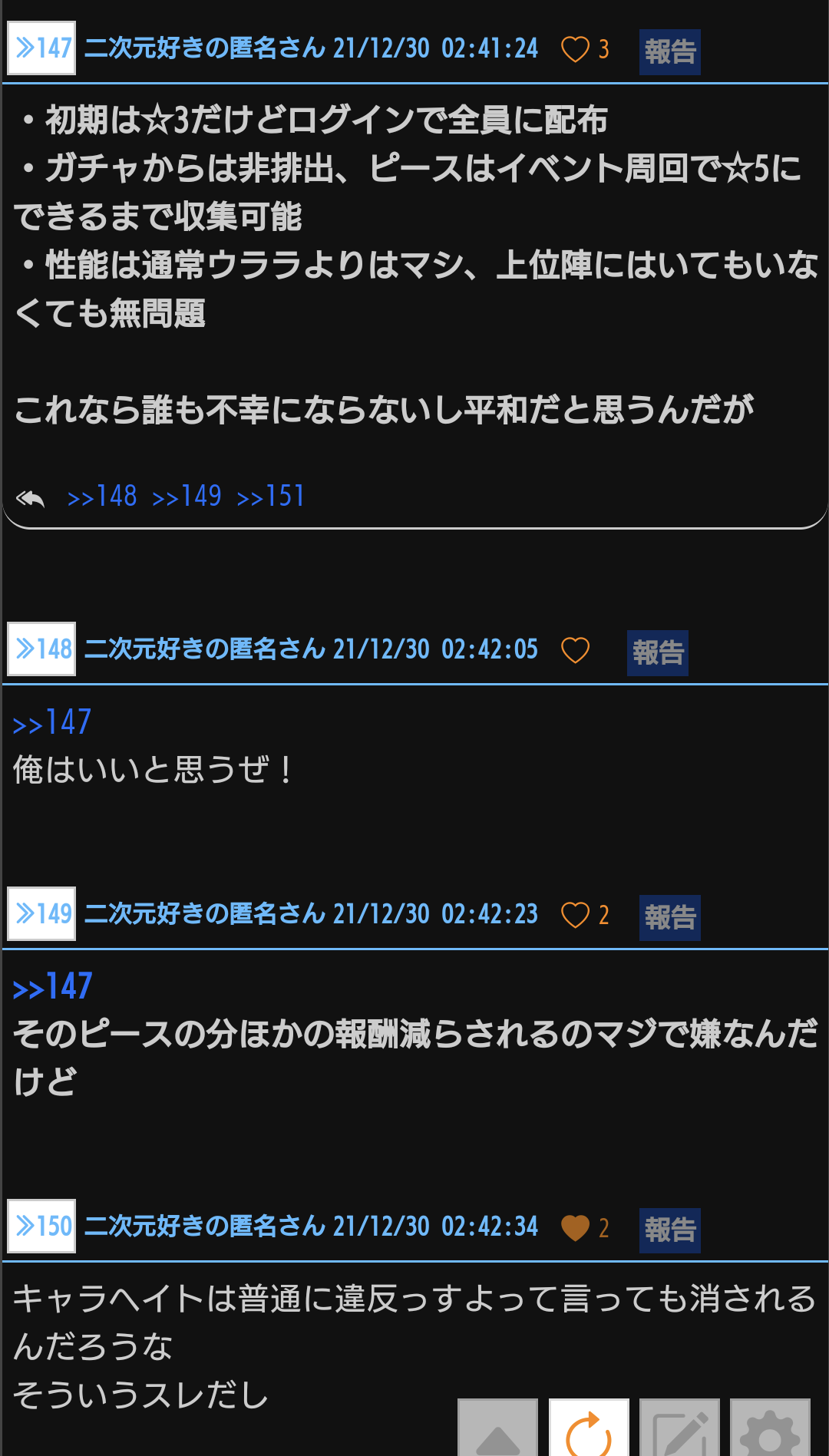829x1456 pixels.
Task: Tap the >>148 post number button
Action: (41, 649)
